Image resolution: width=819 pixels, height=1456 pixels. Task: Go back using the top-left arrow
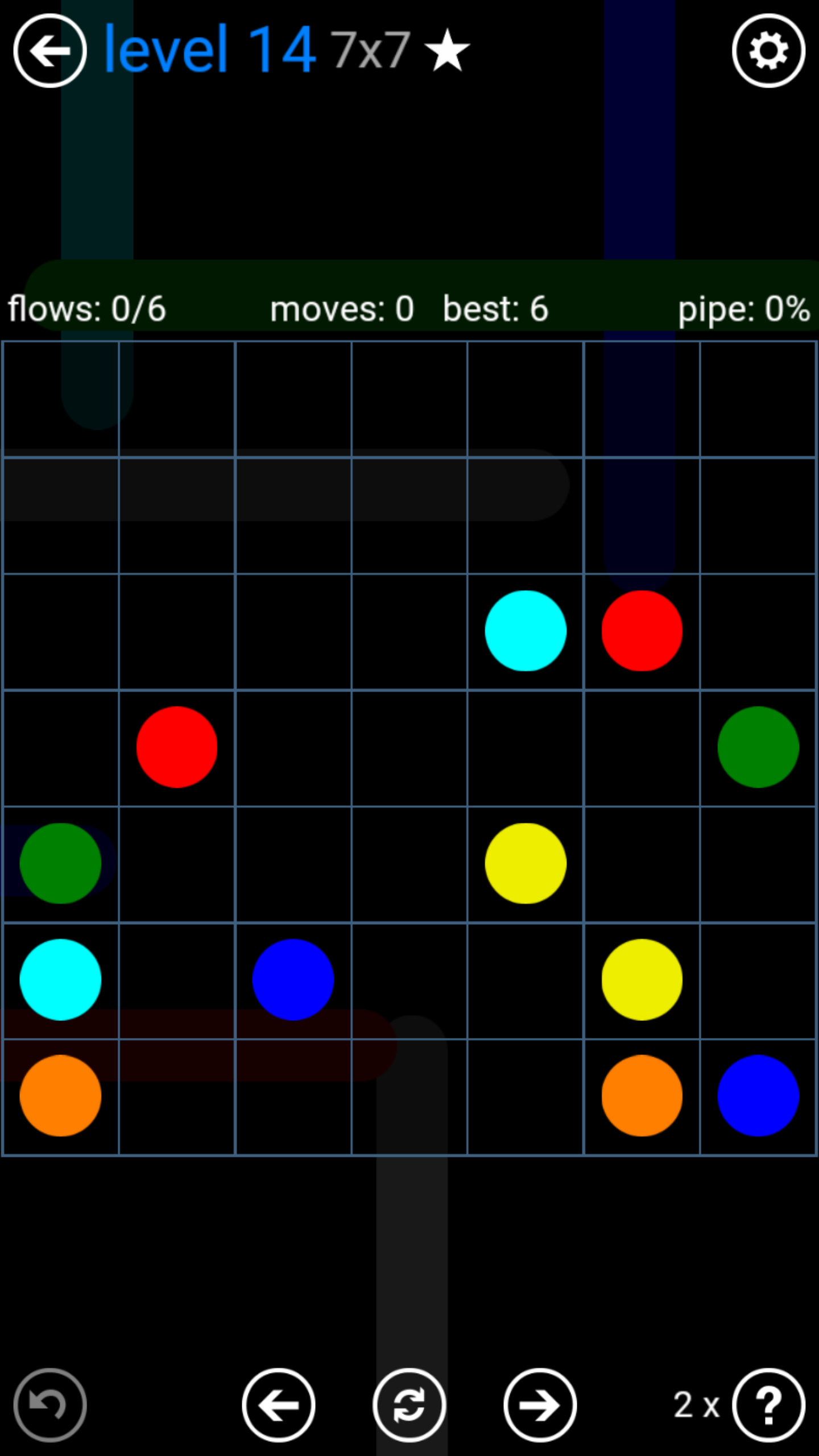pos(50,51)
